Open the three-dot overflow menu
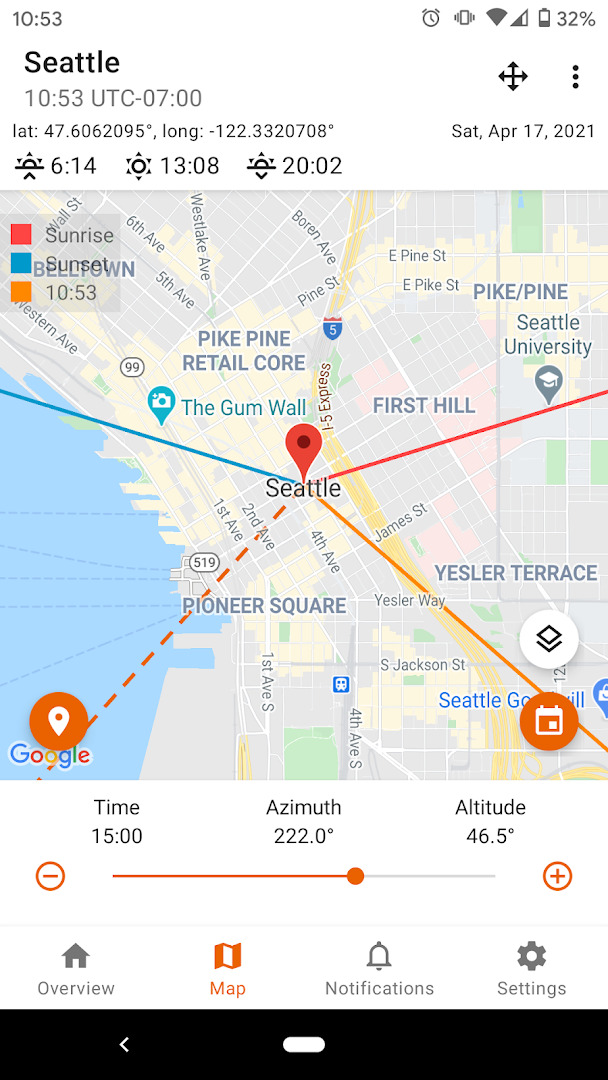Screen dimensions: 608x1080 click(x=576, y=76)
